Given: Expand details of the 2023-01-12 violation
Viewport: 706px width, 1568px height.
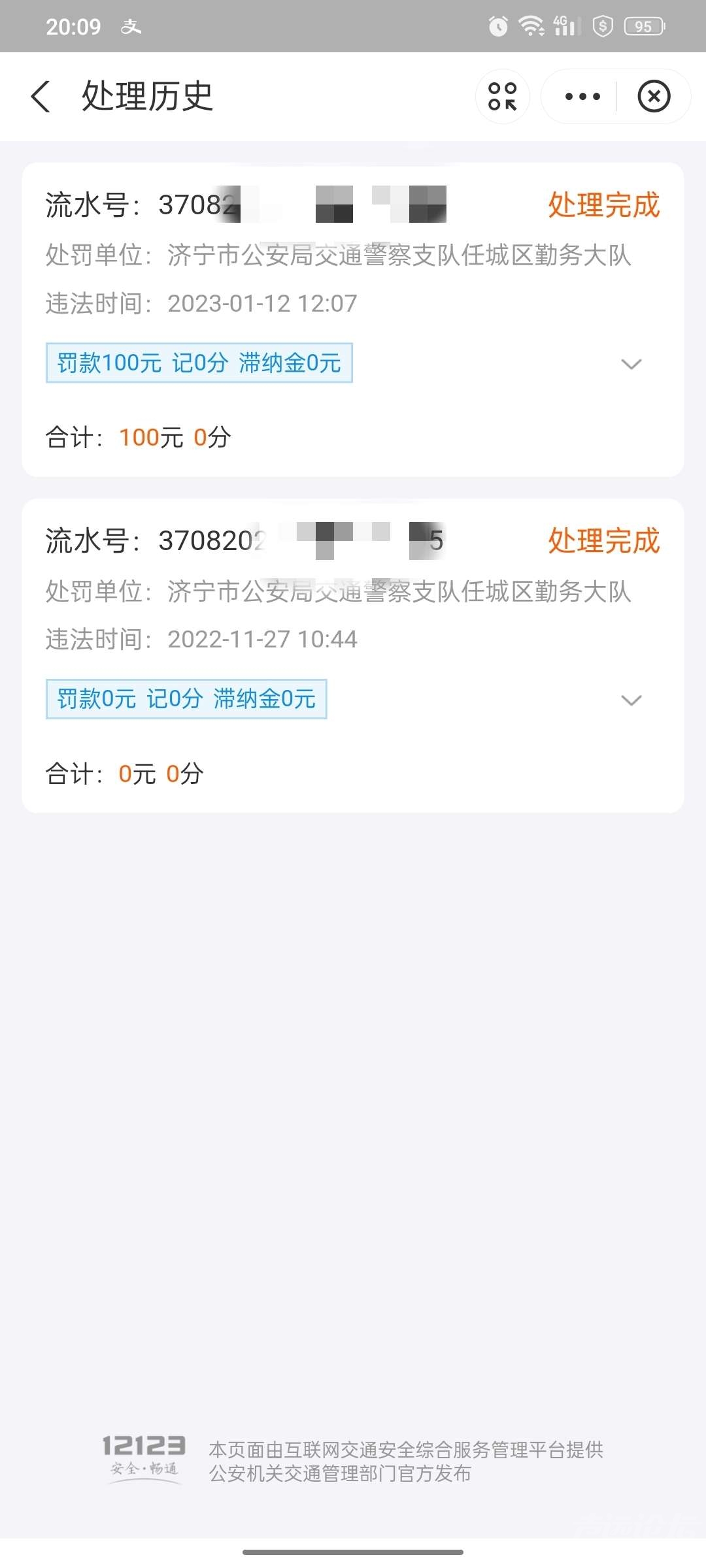Looking at the screenshot, I should [631, 364].
